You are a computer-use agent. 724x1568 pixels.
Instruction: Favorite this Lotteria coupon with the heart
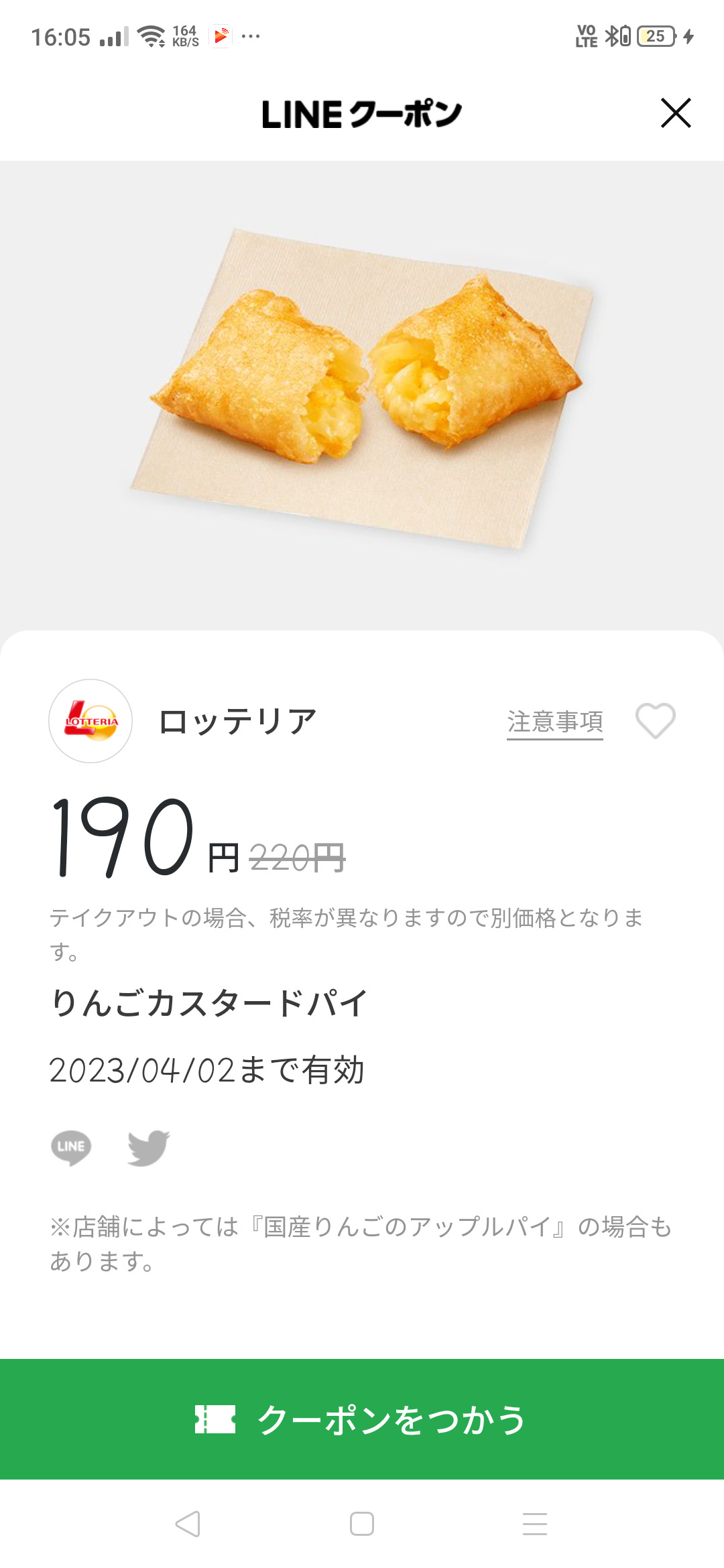(655, 721)
